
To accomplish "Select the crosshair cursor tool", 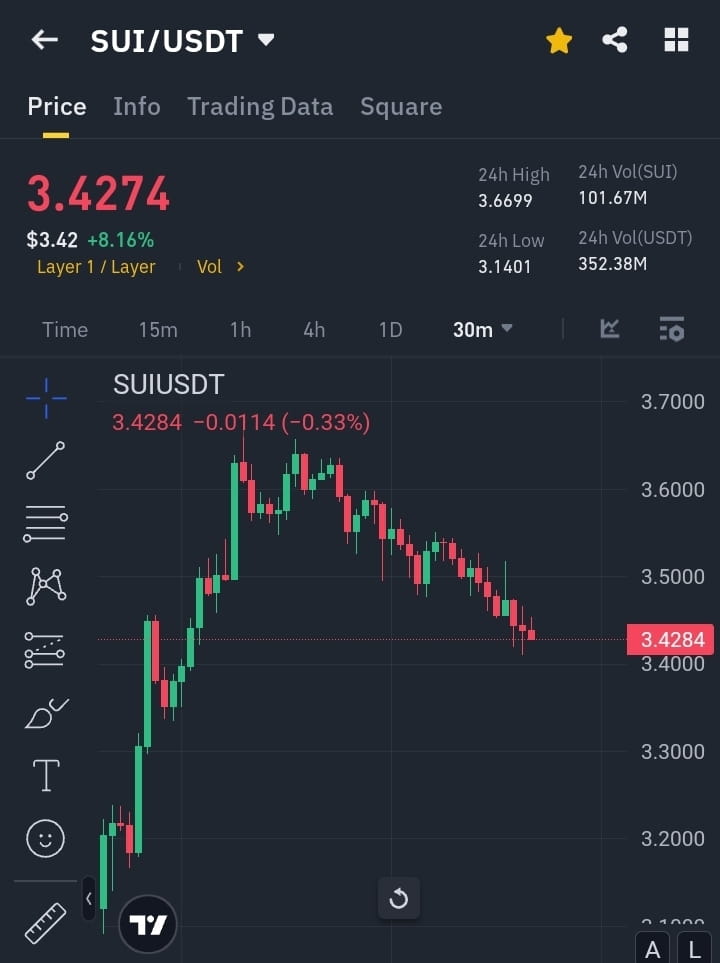I will coord(45,398).
